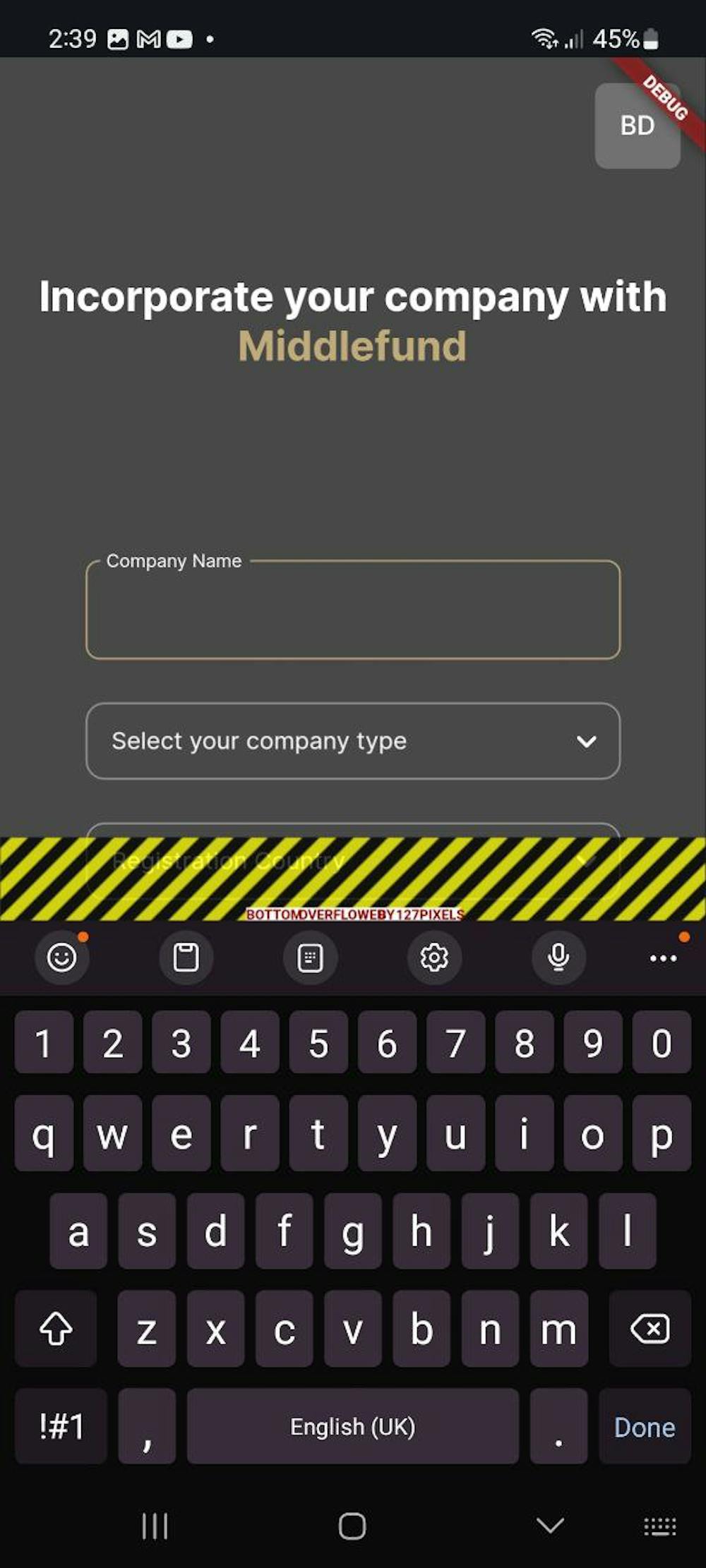
Task: Enable shift on the keyboard
Action: click(x=56, y=1329)
